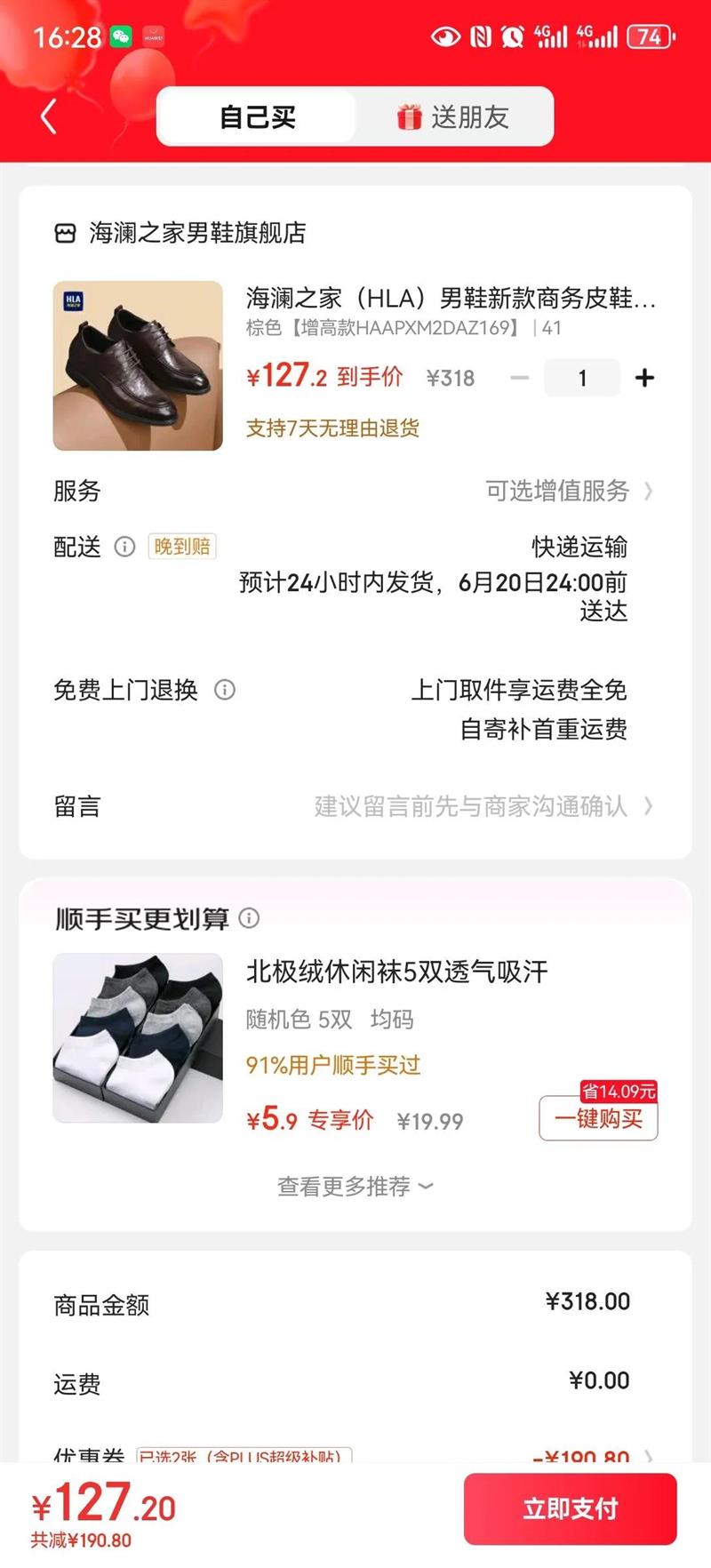Viewport: 711px width, 1568px height.
Task: Open the HLA leather shoes product image
Action: 138,365
